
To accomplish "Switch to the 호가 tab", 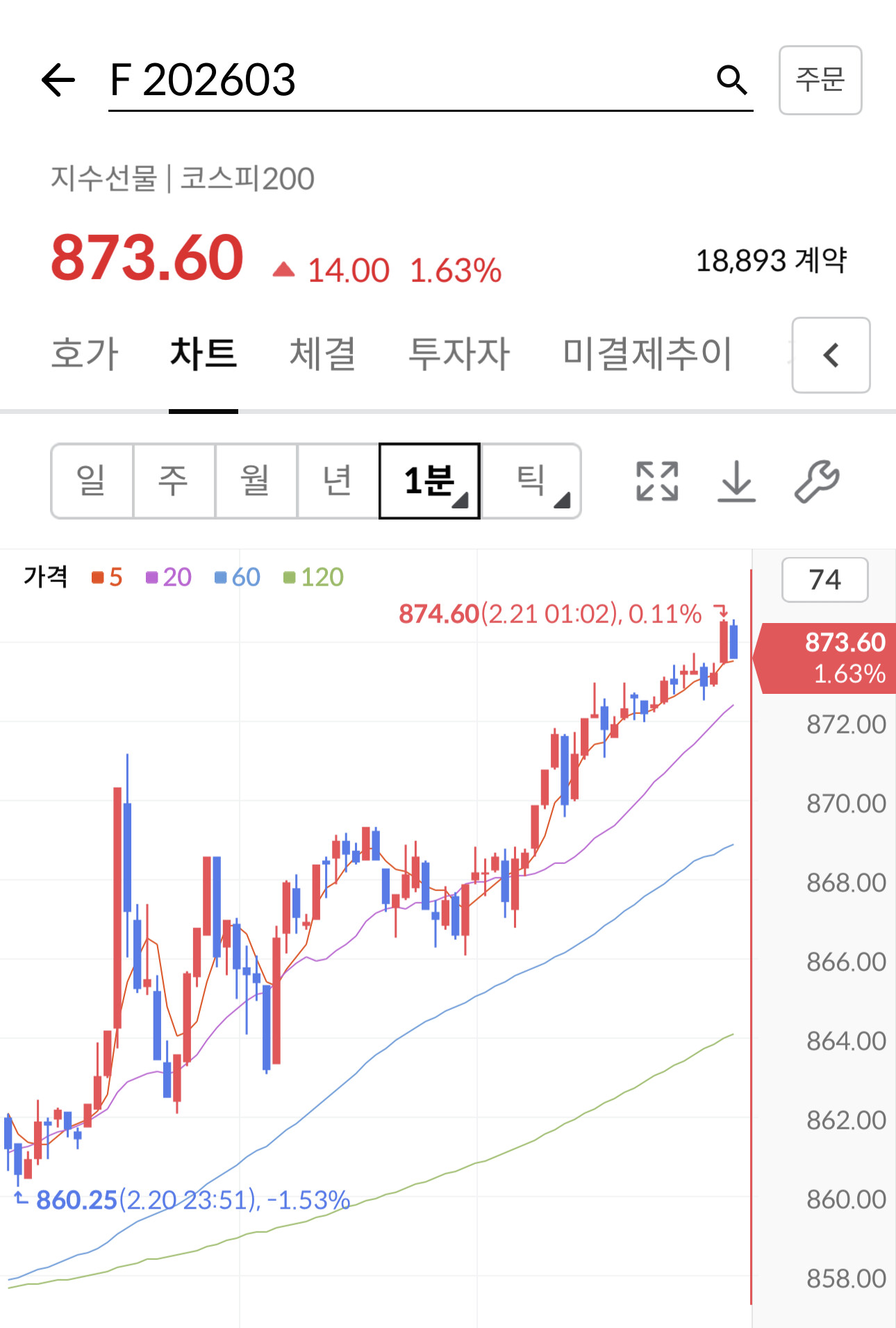I will (x=85, y=354).
